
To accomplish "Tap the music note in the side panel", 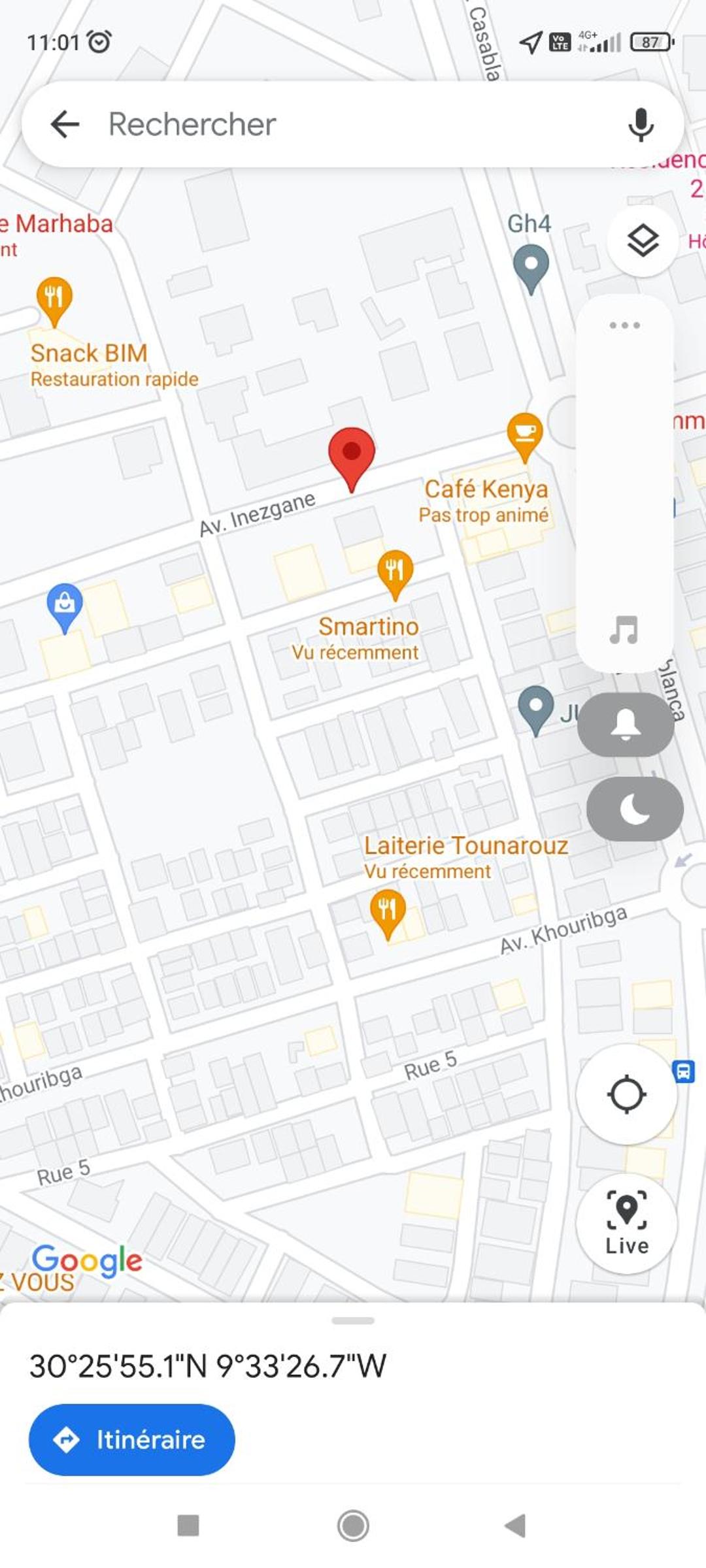I will 624,630.
